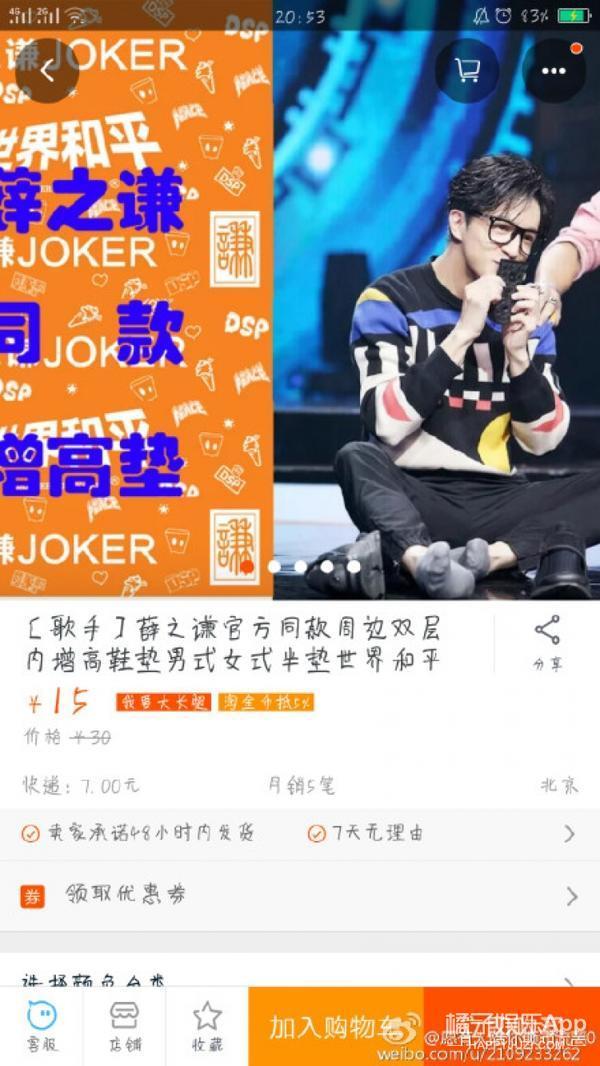600x1066 pixels.
Task: Share this product via 分享
Action: (x=546, y=643)
